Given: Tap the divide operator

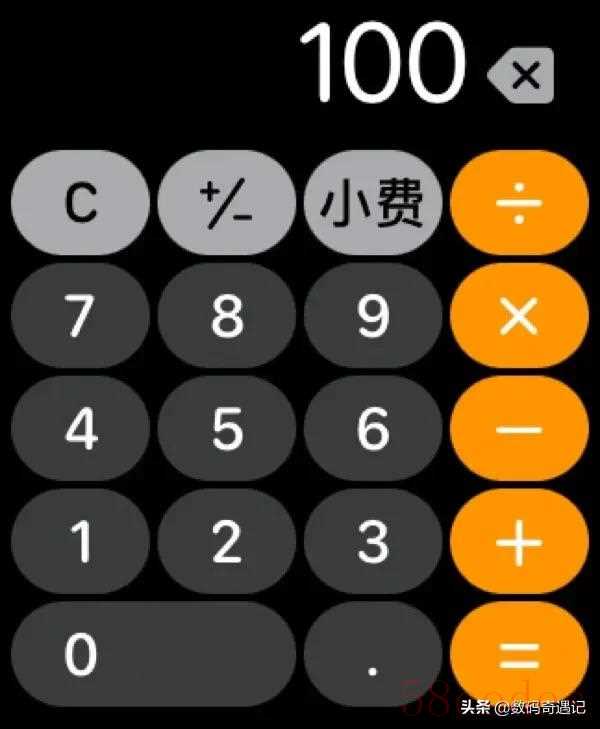Looking at the screenshot, I should point(518,204).
